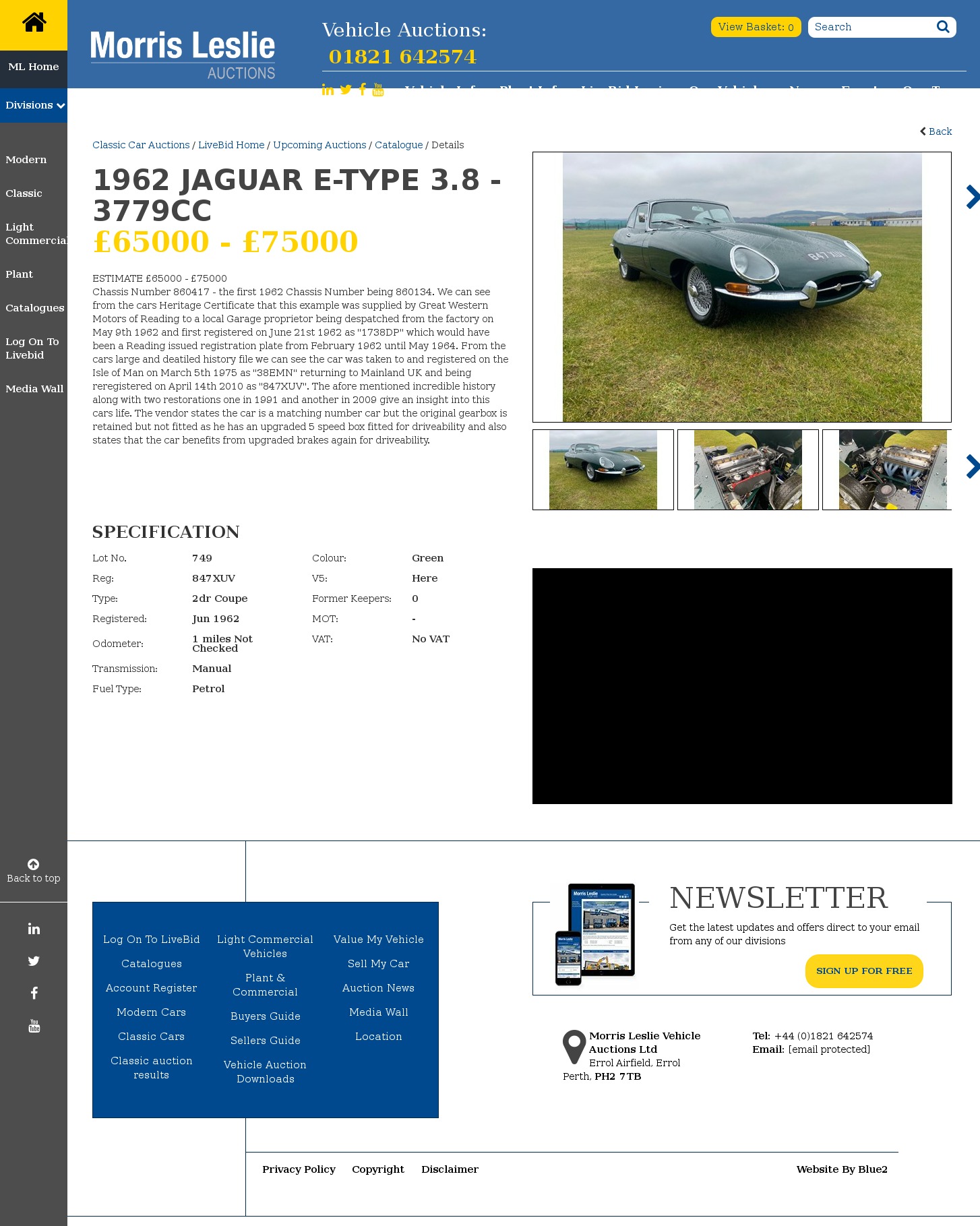Open the View Basket button
The width and height of the screenshot is (980, 1226).
tap(756, 27)
